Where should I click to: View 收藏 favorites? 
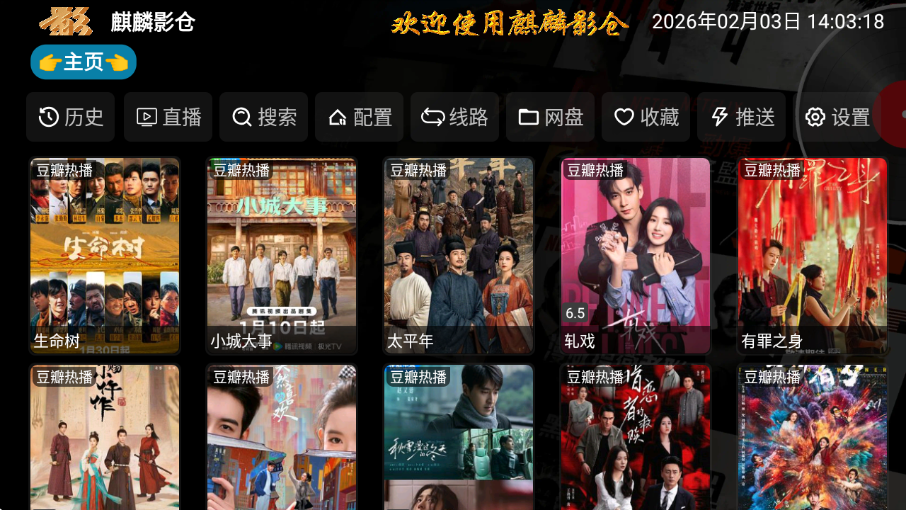[x=646, y=117]
